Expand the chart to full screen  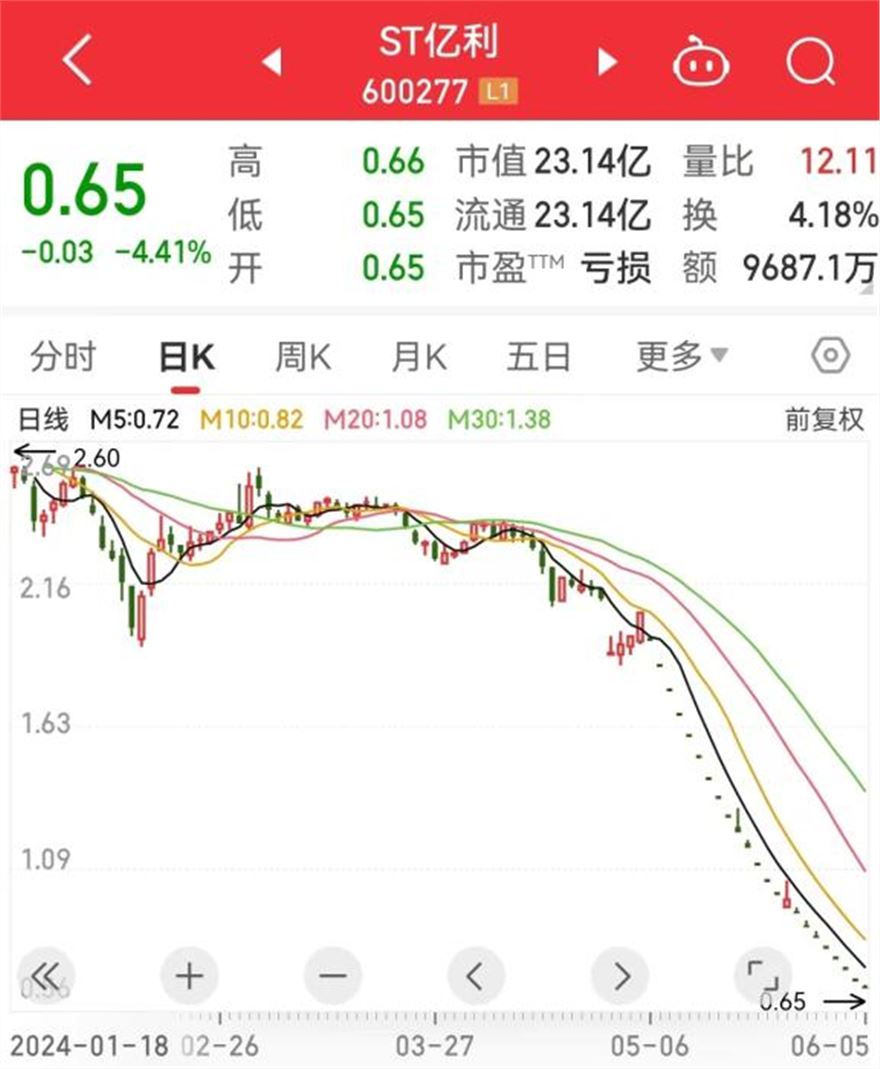(765, 975)
